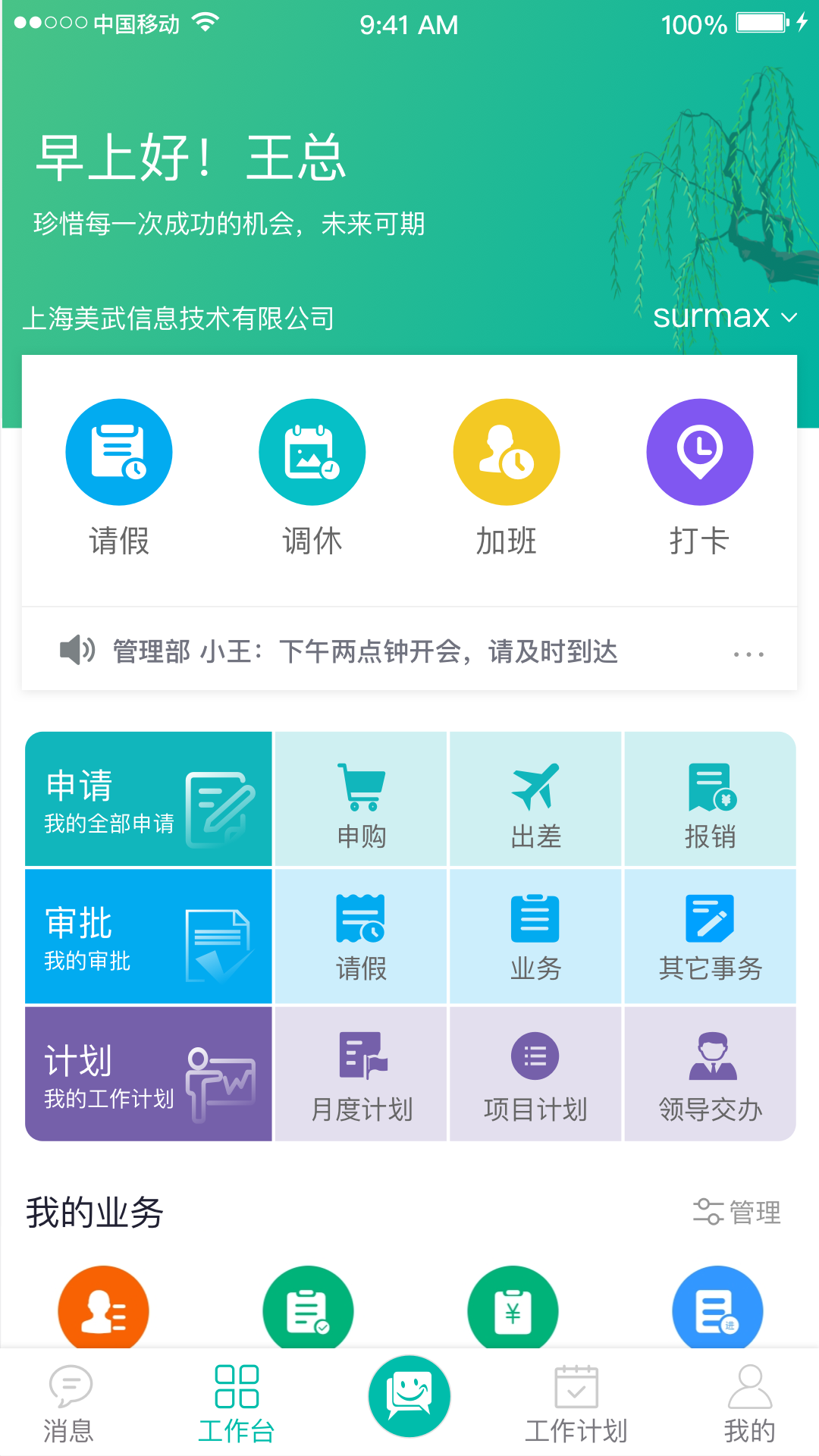Open 其它事务 other affairs
Screen dimensions: 819x1456
point(711,936)
